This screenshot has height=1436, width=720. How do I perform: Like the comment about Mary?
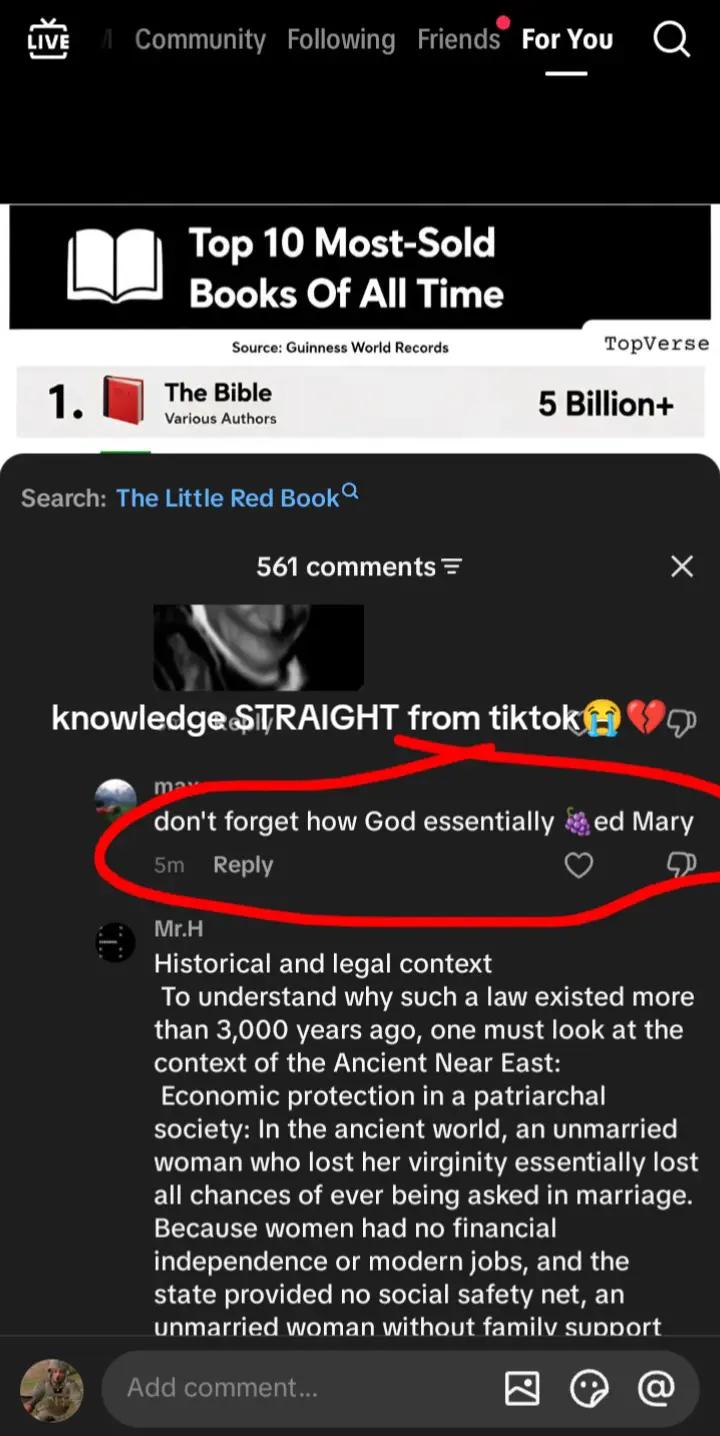pyautogui.click(x=579, y=865)
